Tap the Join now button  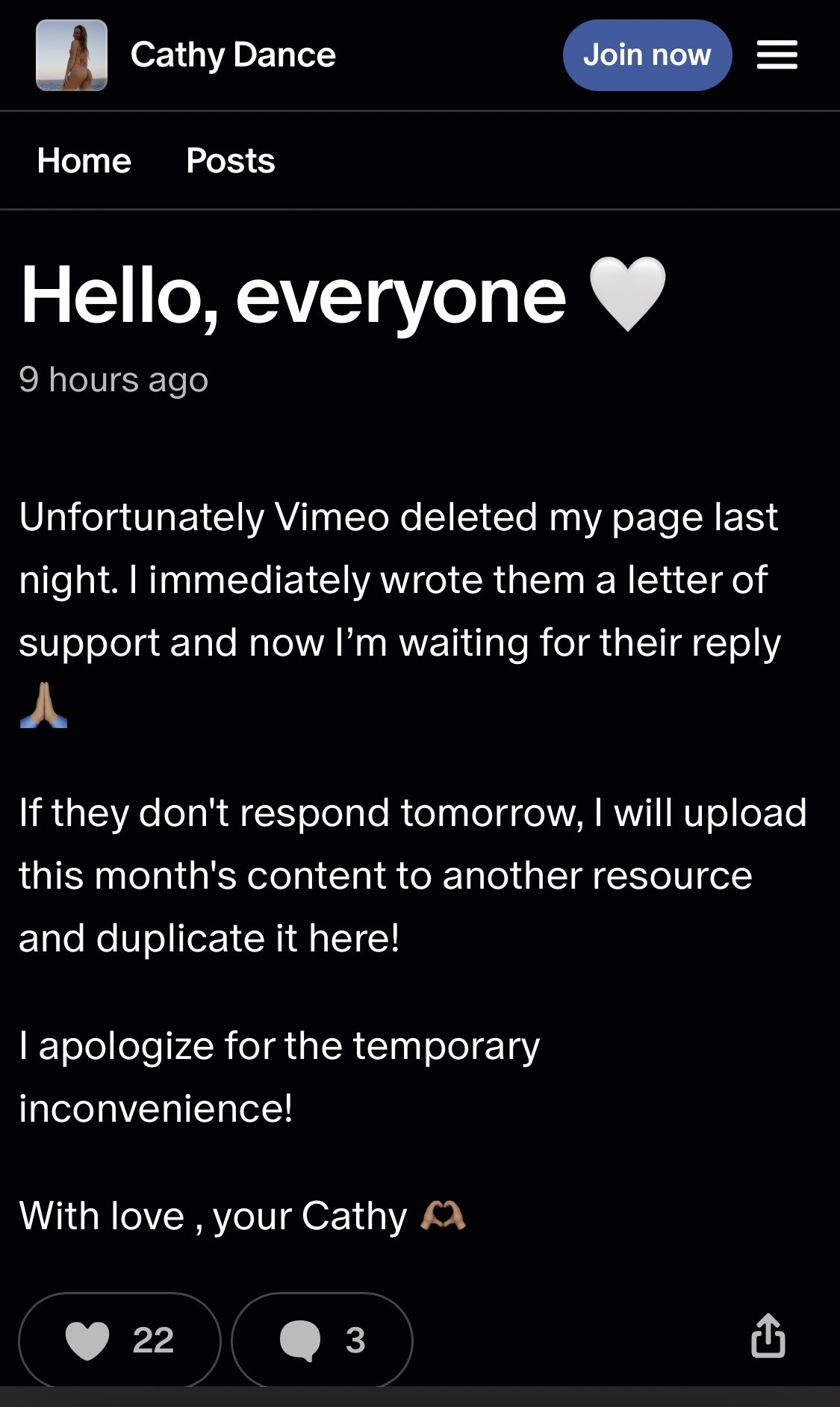[x=647, y=55]
